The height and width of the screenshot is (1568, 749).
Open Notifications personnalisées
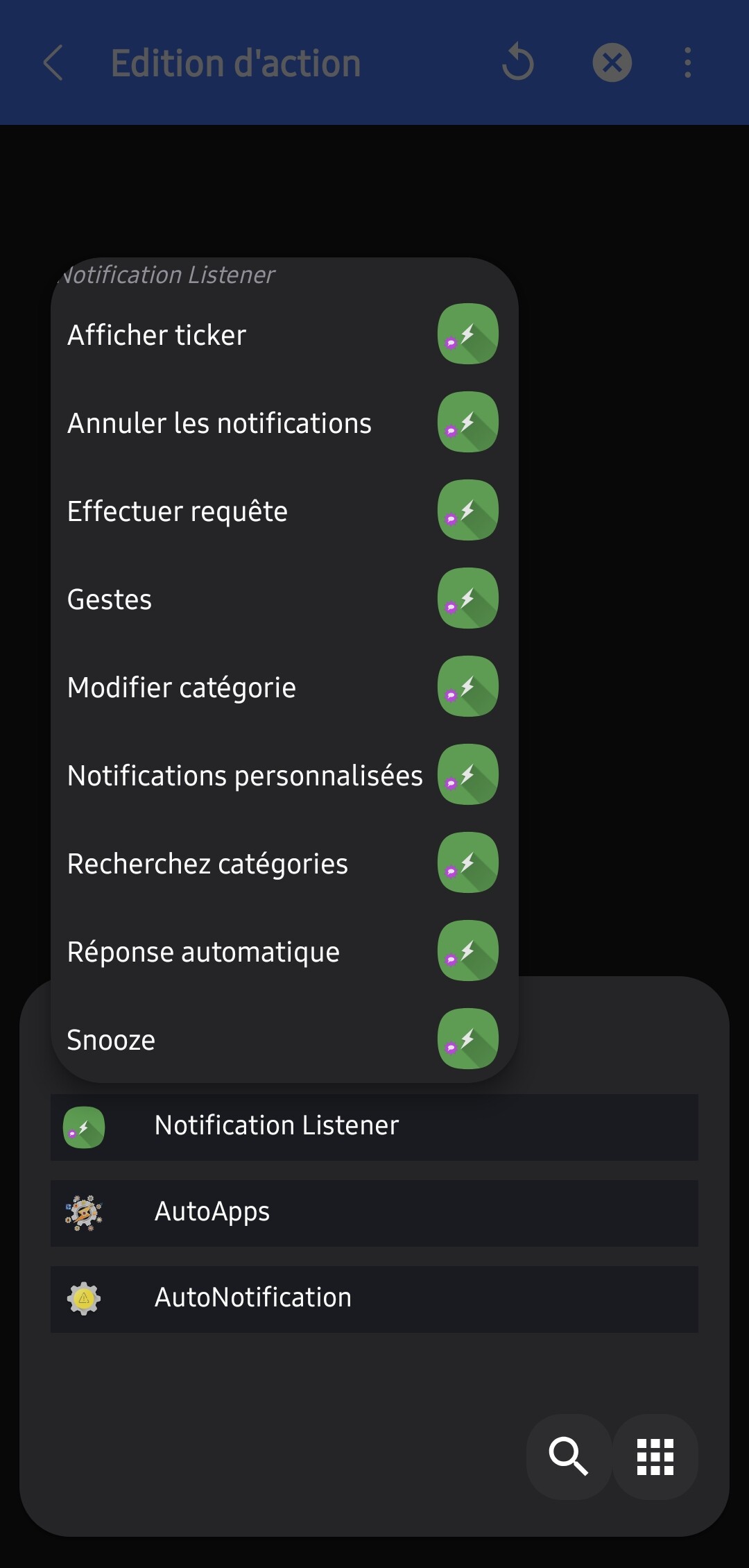[284, 775]
